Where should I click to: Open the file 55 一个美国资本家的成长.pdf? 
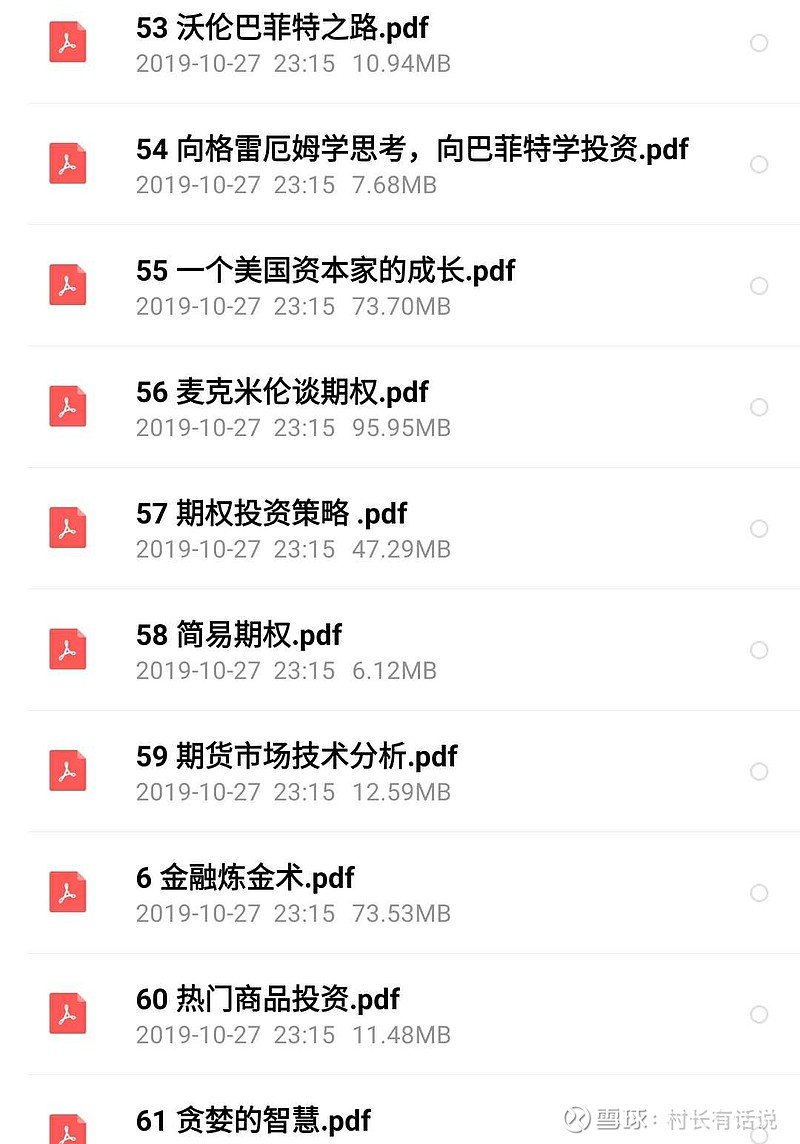pyautogui.click(x=325, y=271)
